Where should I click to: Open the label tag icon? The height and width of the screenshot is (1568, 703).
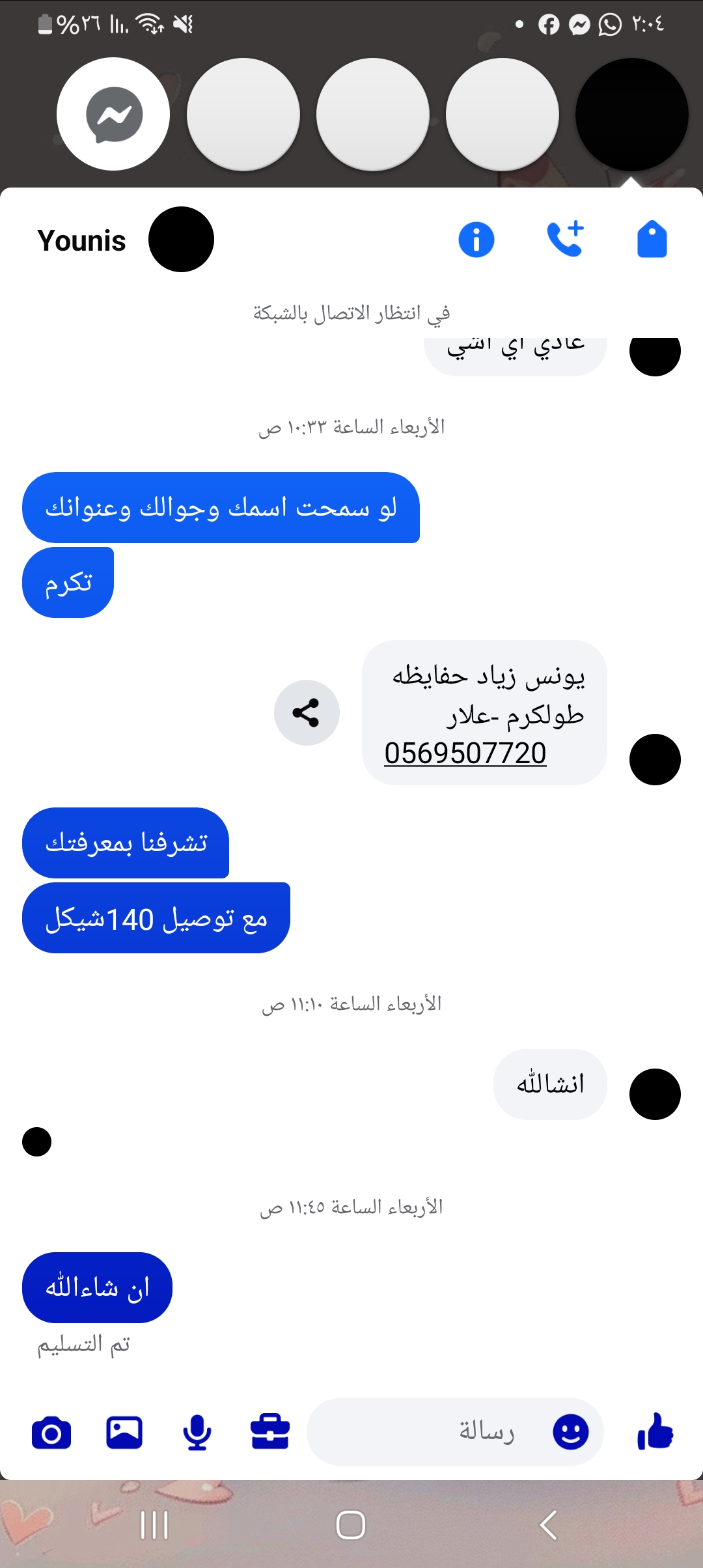(652, 240)
